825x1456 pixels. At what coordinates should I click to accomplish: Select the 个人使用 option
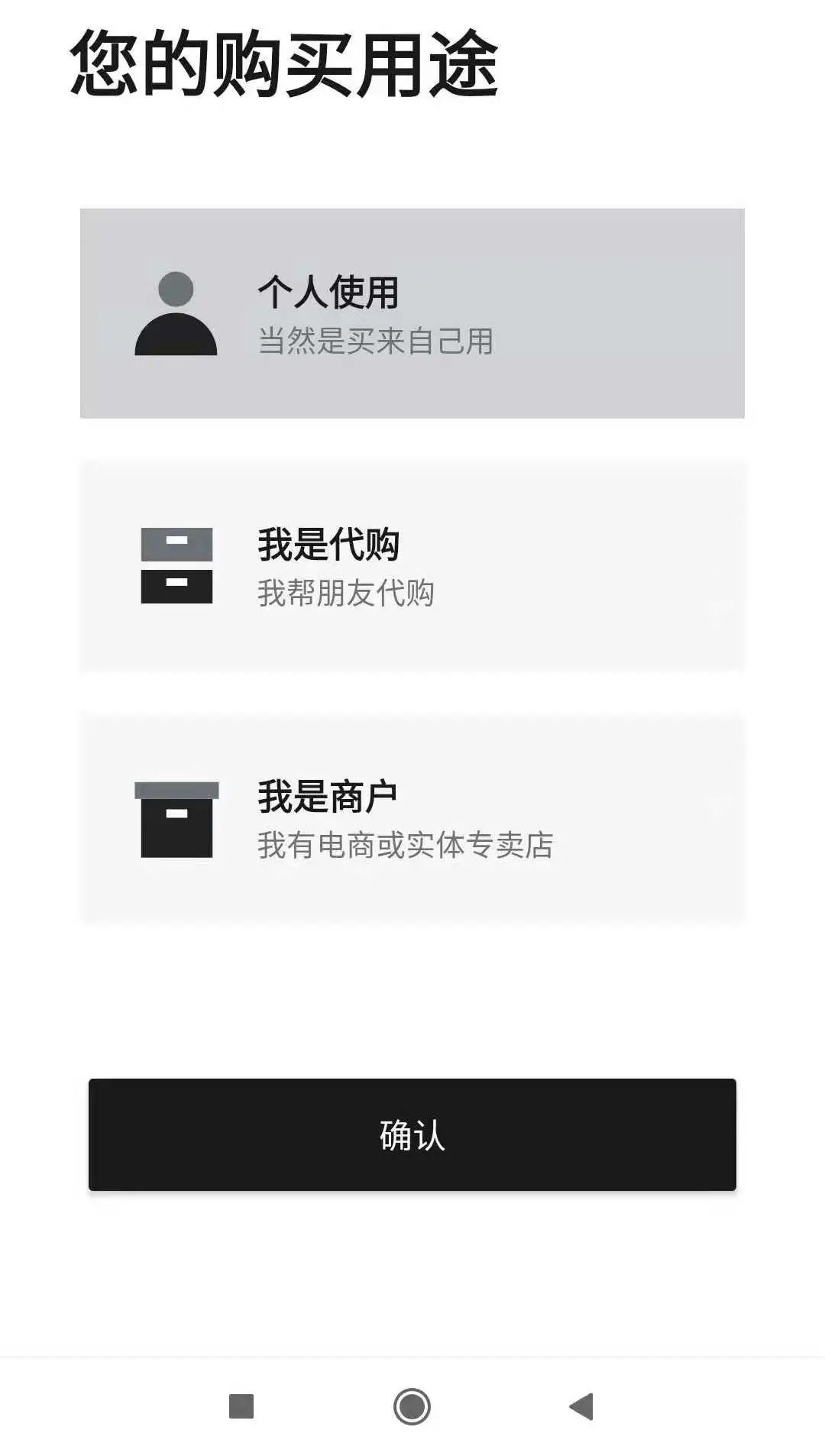[x=412, y=313]
